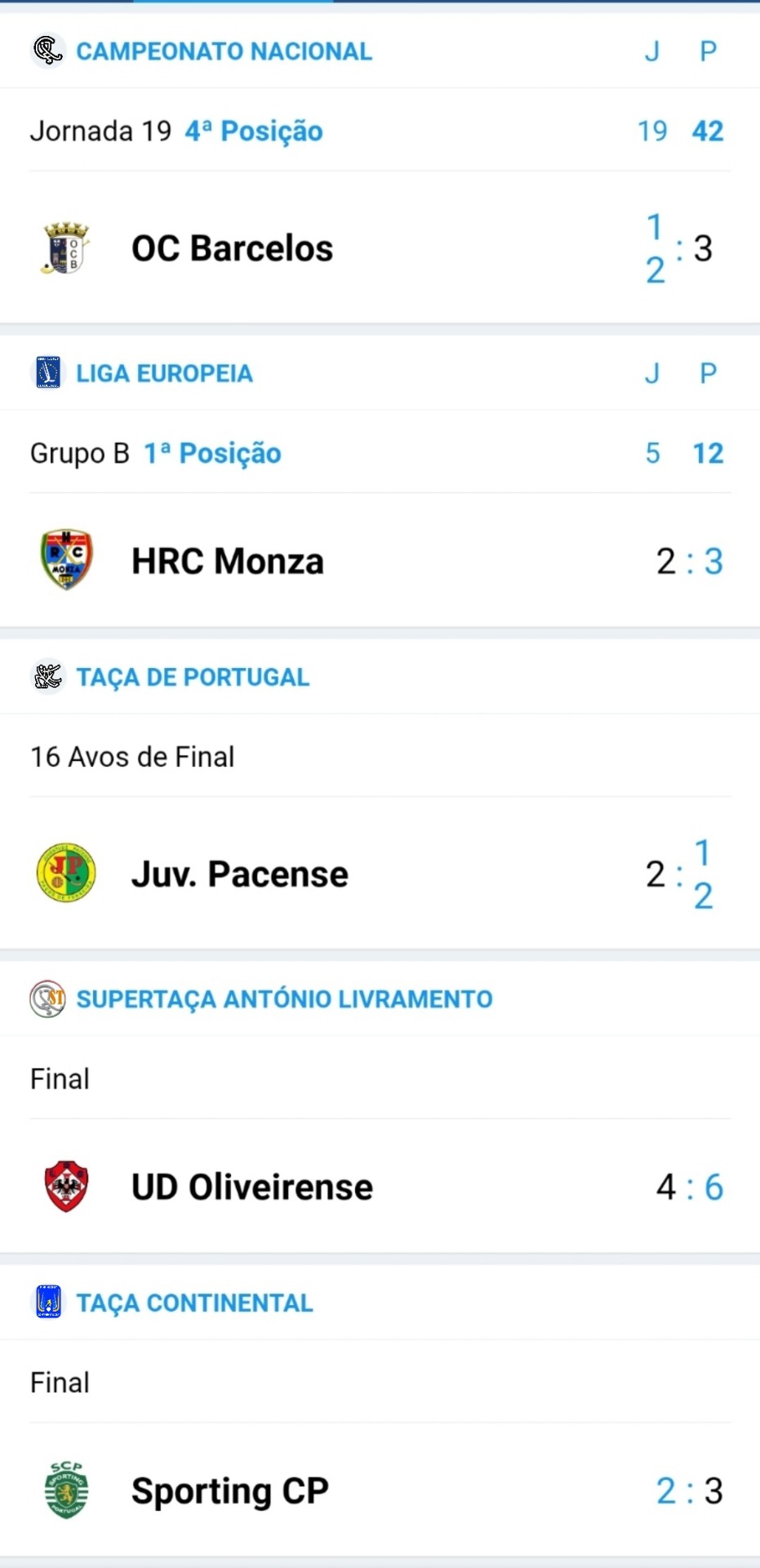Open the Juv. Pacense match result

coord(380,874)
